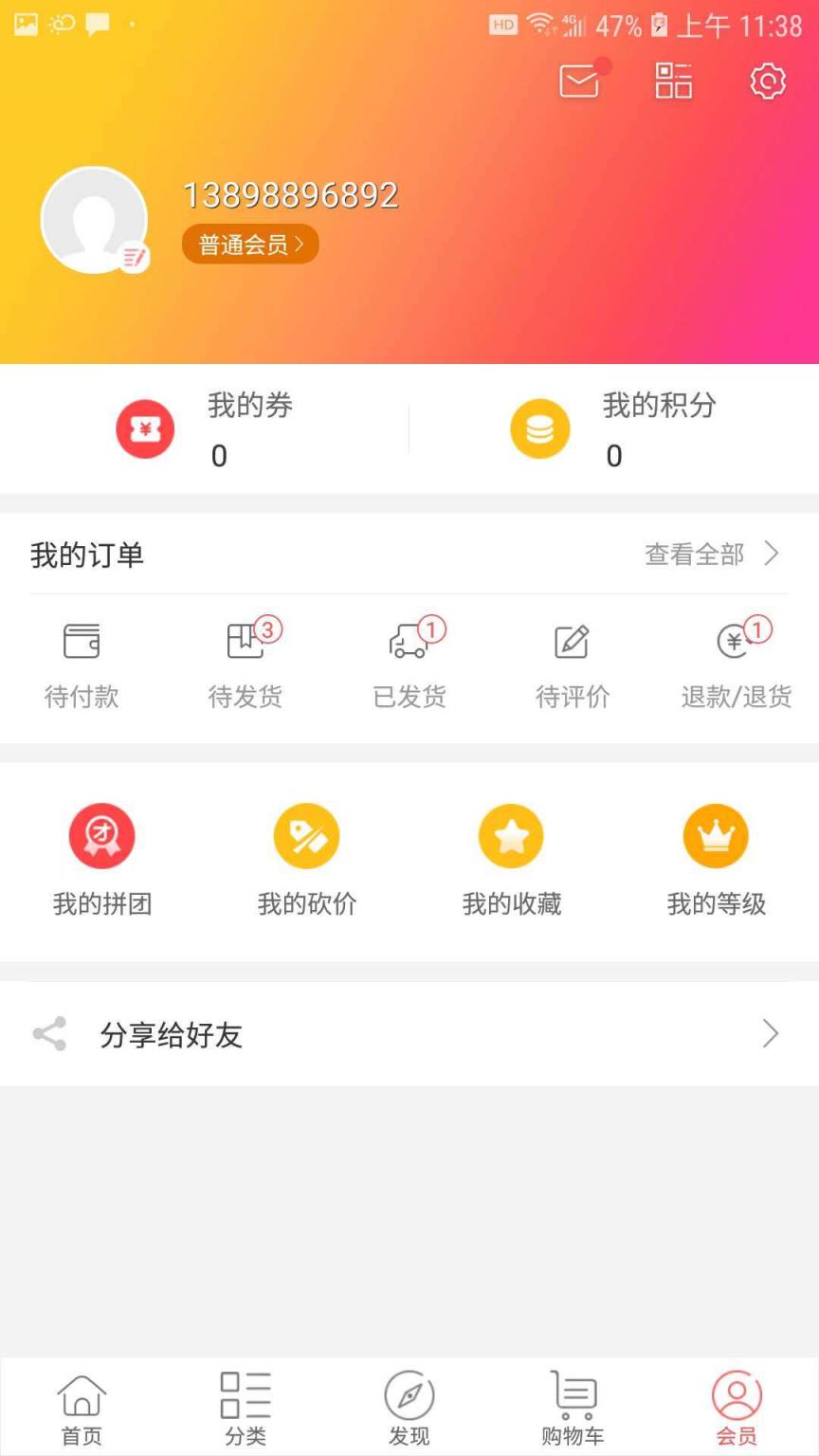The height and width of the screenshot is (1456, 819).
Task: Open the settings gear icon
Action: pos(767,82)
